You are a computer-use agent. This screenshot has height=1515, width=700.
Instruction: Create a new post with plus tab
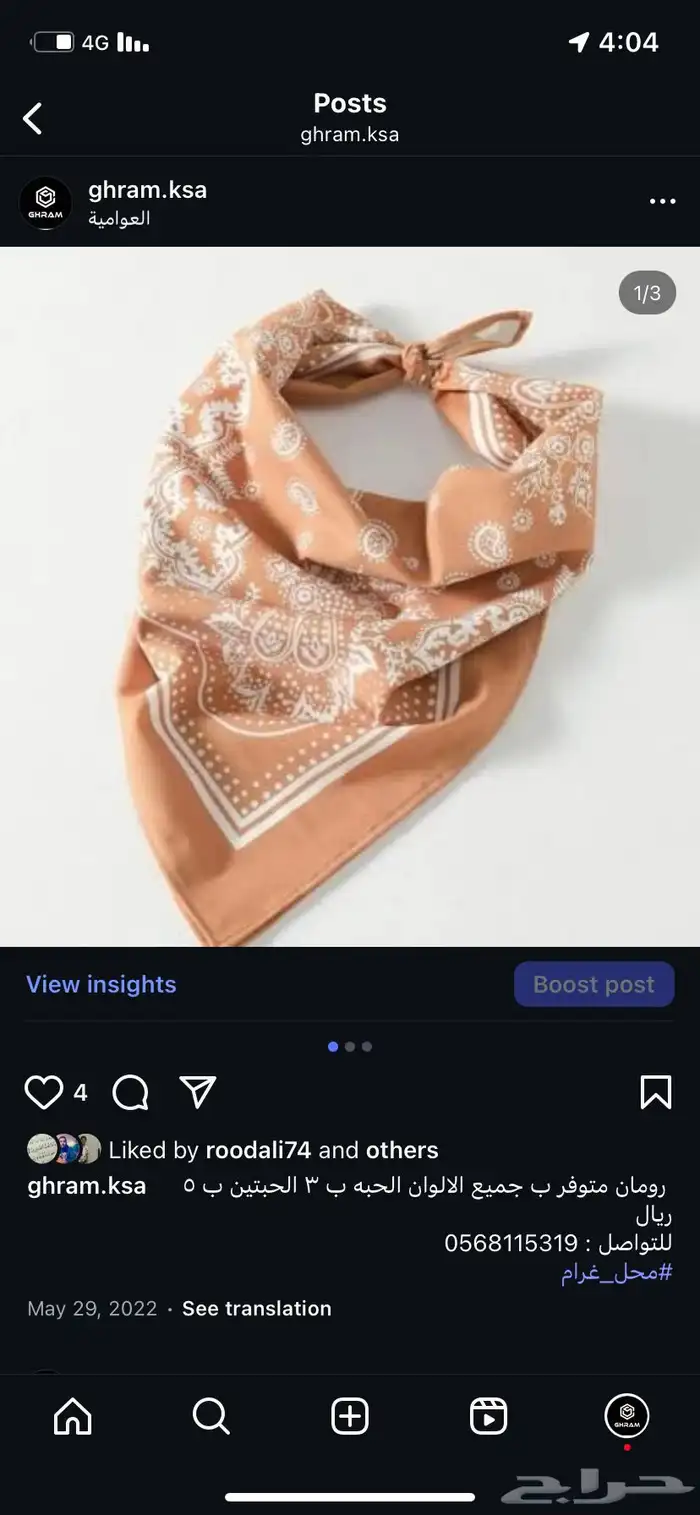click(x=350, y=1416)
